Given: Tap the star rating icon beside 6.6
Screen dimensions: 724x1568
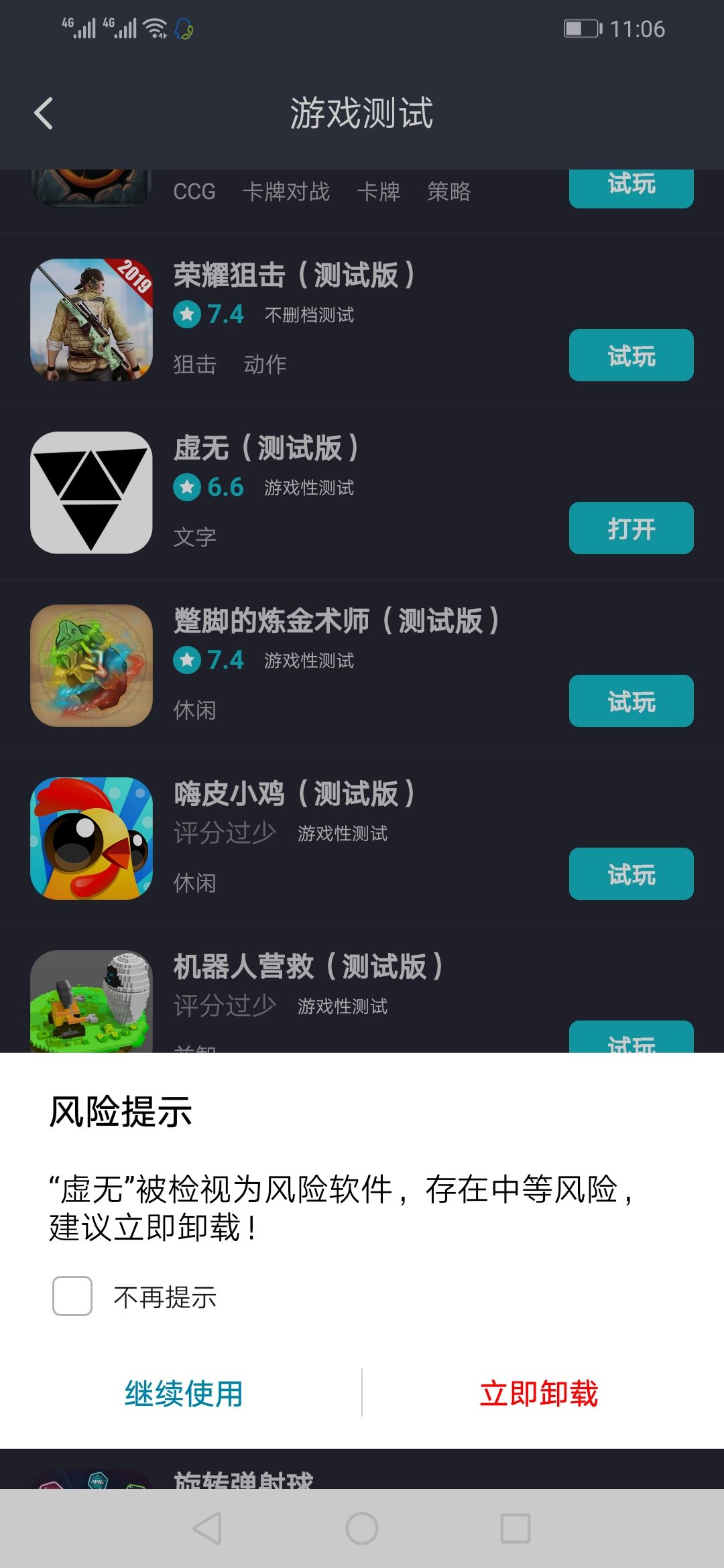Looking at the screenshot, I should pyautogui.click(x=188, y=487).
